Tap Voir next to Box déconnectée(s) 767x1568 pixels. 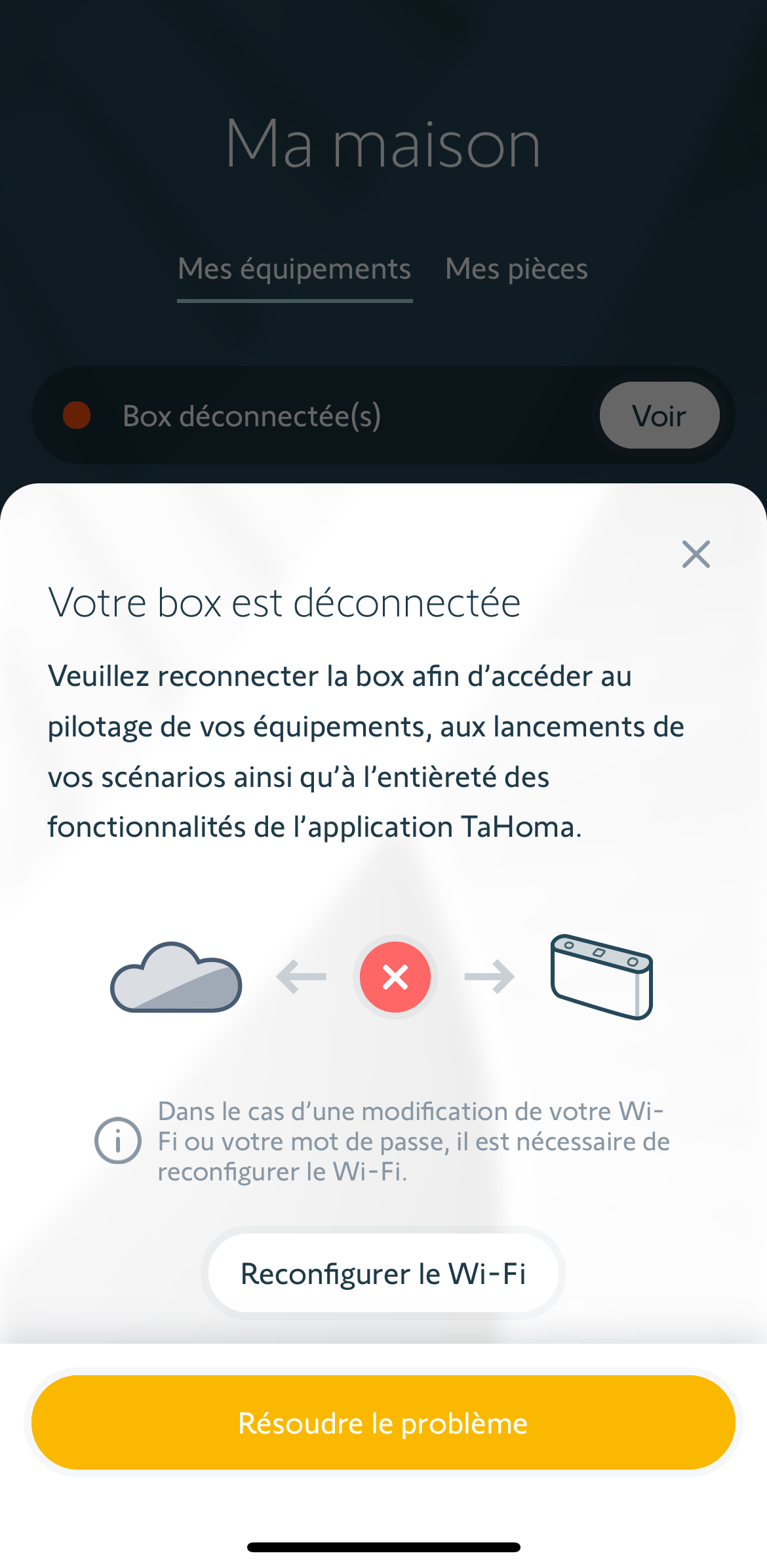659,415
